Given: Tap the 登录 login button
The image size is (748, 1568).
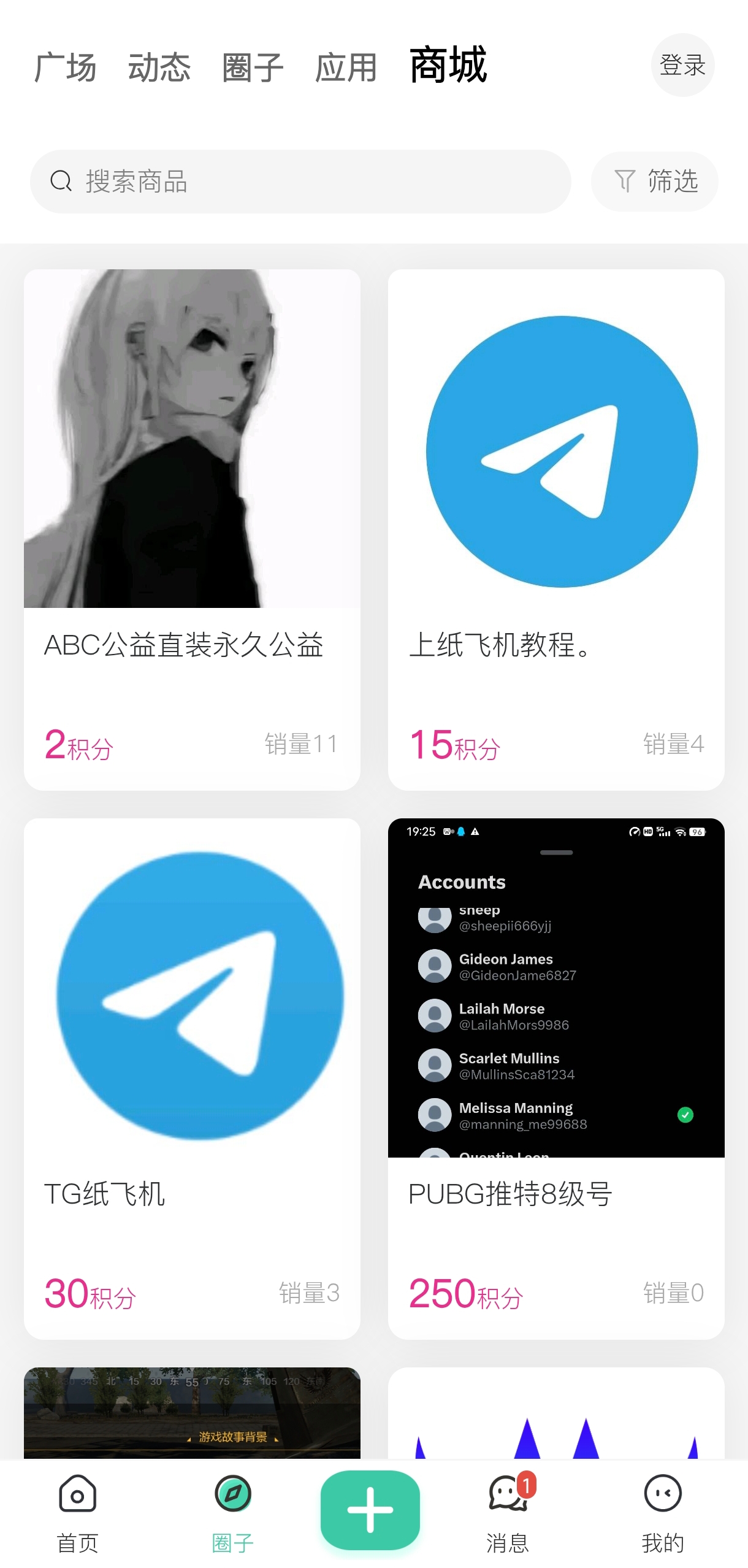Looking at the screenshot, I should pos(682,65).
